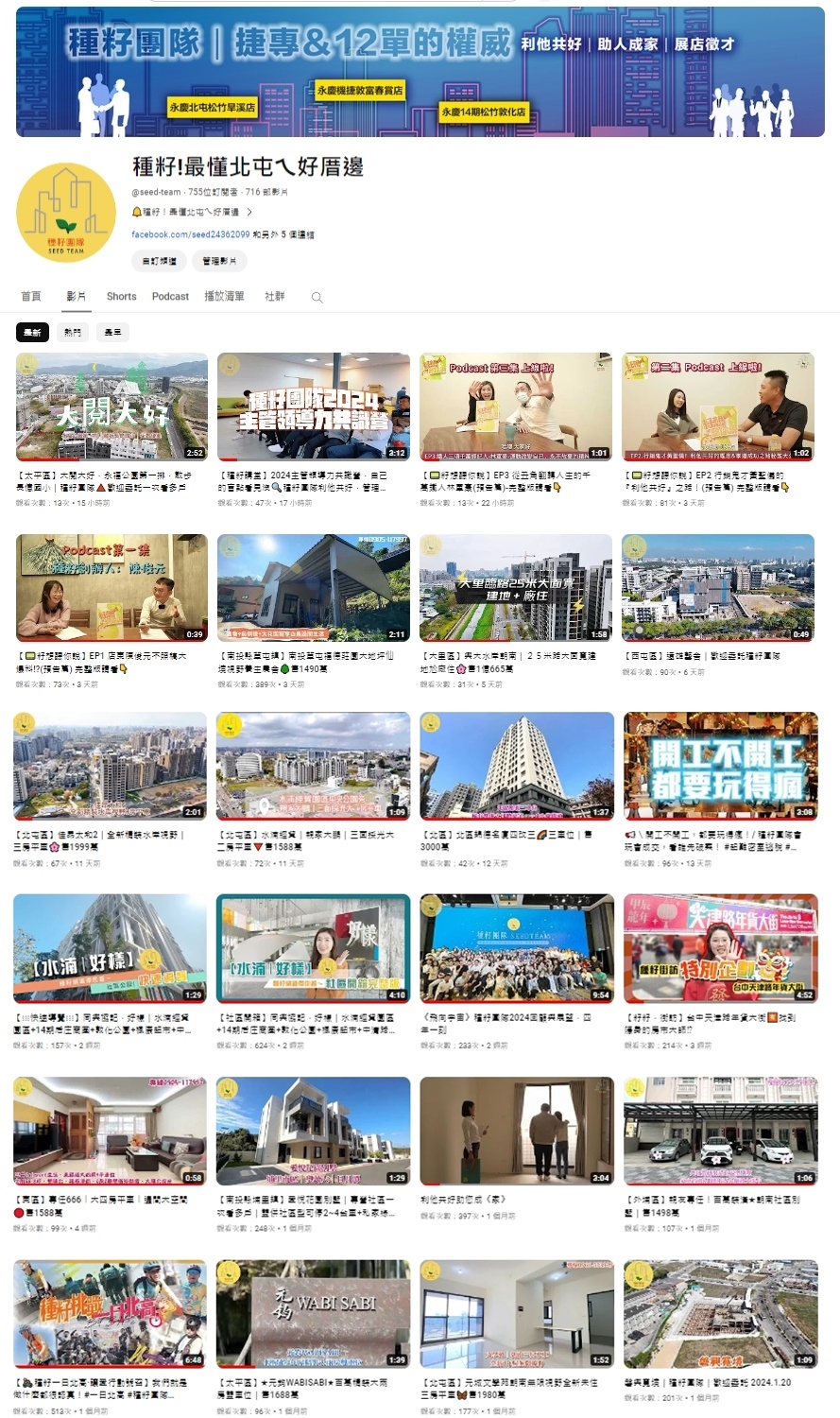This screenshot has width=840, height=1418.
Task: Sort videos by 最早 oldest
Action: click(112, 333)
